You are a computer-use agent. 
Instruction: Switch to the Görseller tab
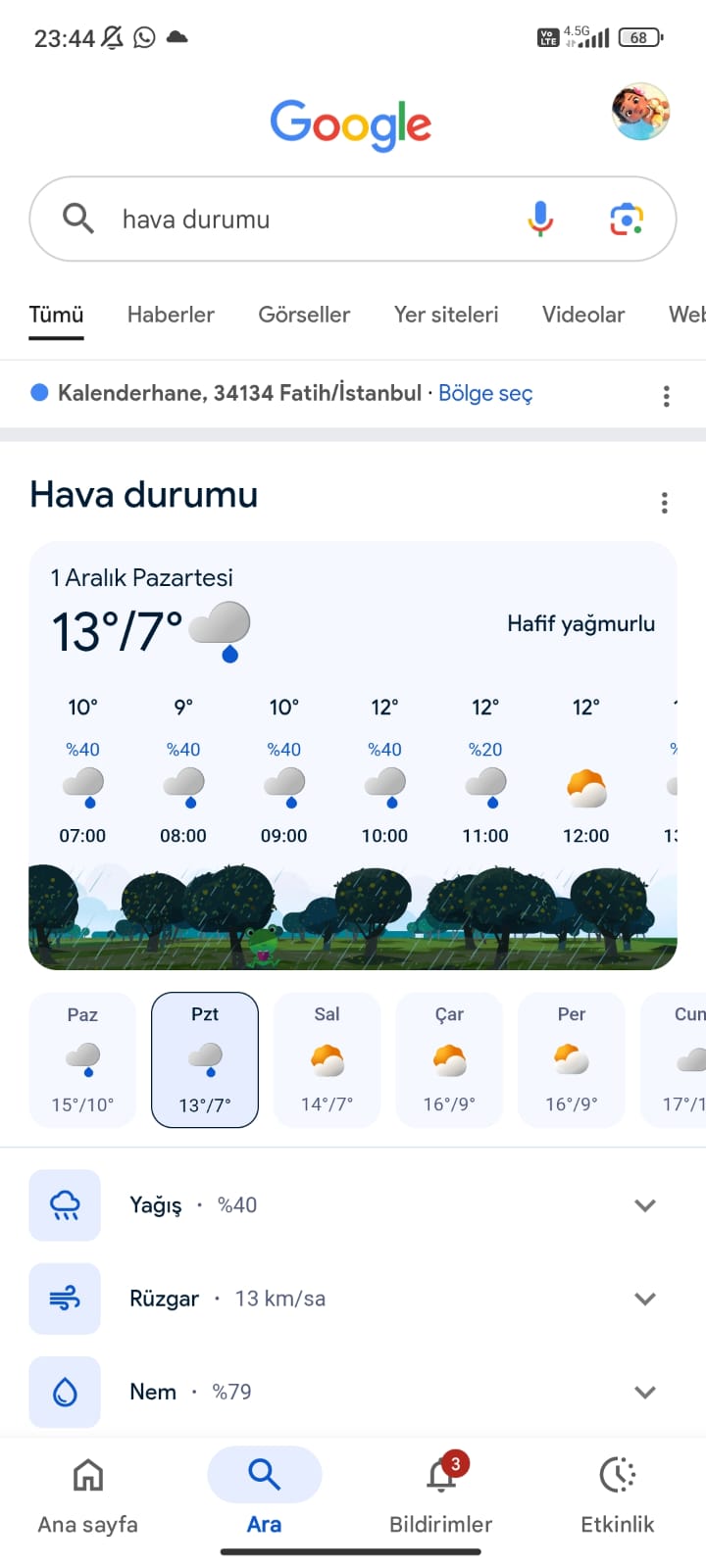(304, 315)
